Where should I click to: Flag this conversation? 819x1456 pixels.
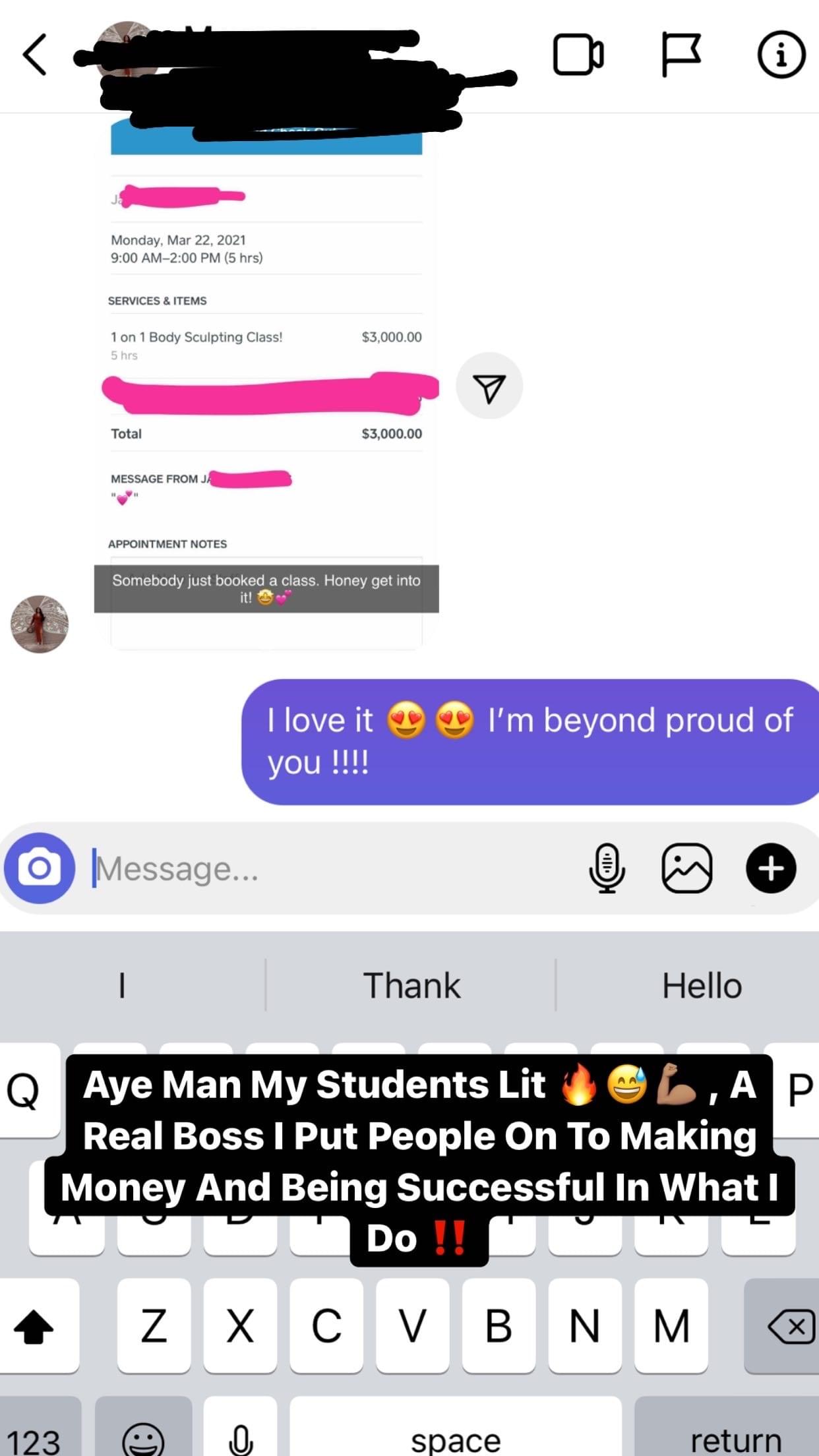[680, 55]
